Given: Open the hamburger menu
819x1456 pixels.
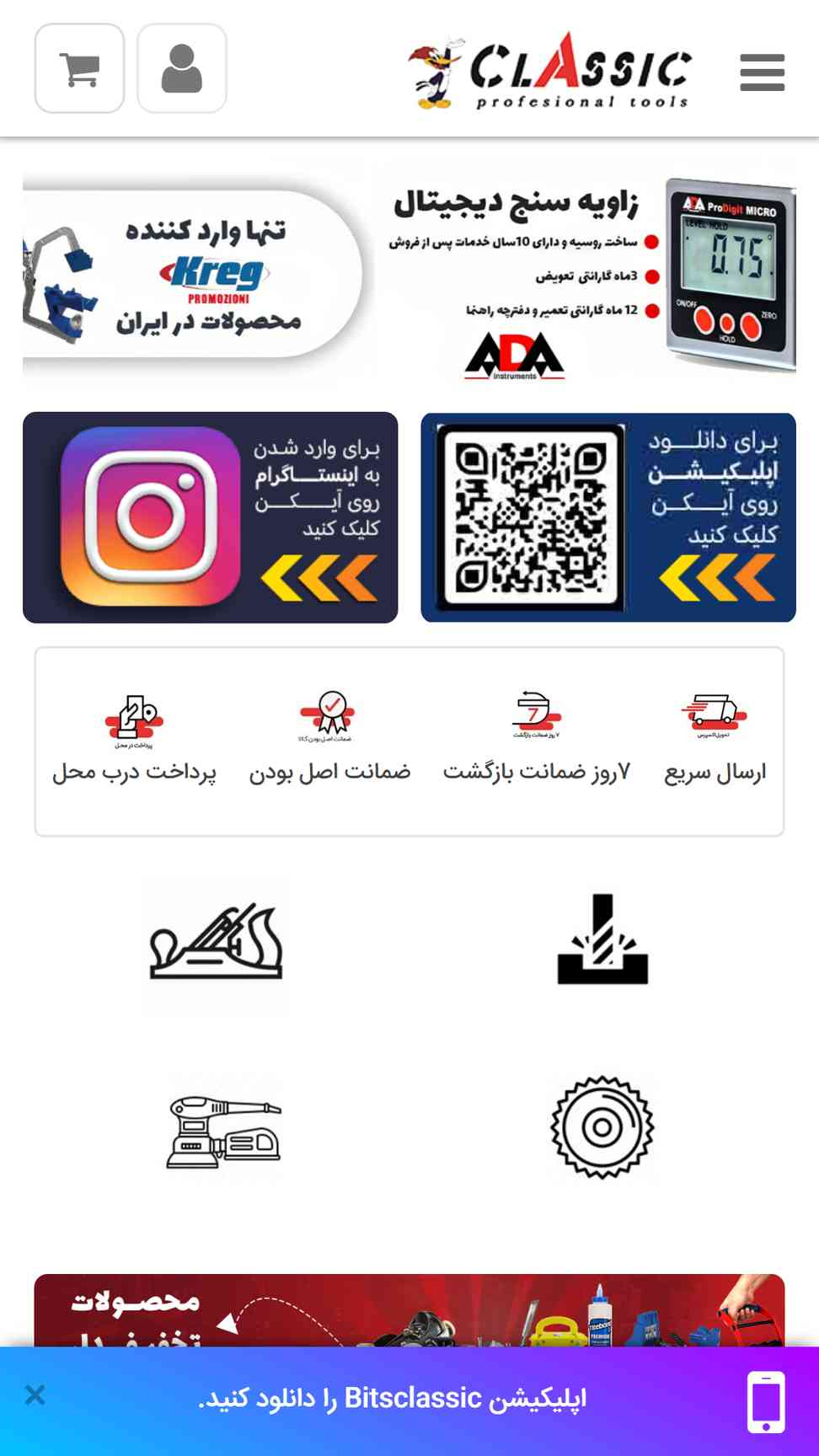Looking at the screenshot, I should point(762,72).
